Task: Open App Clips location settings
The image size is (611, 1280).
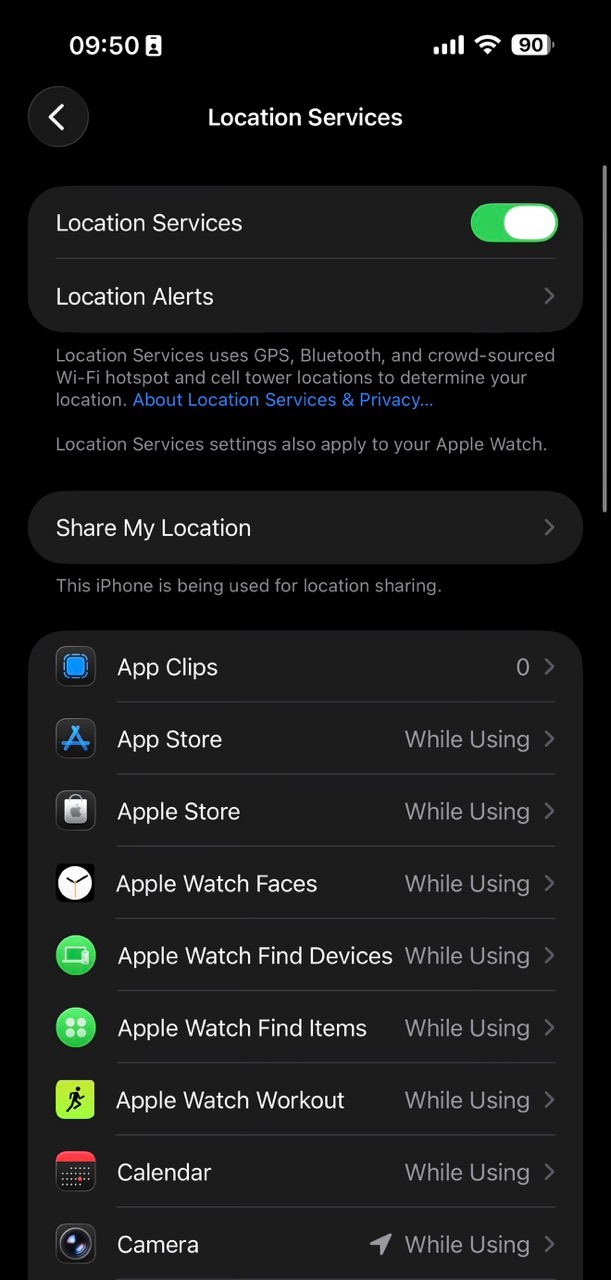Action: click(x=305, y=667)
